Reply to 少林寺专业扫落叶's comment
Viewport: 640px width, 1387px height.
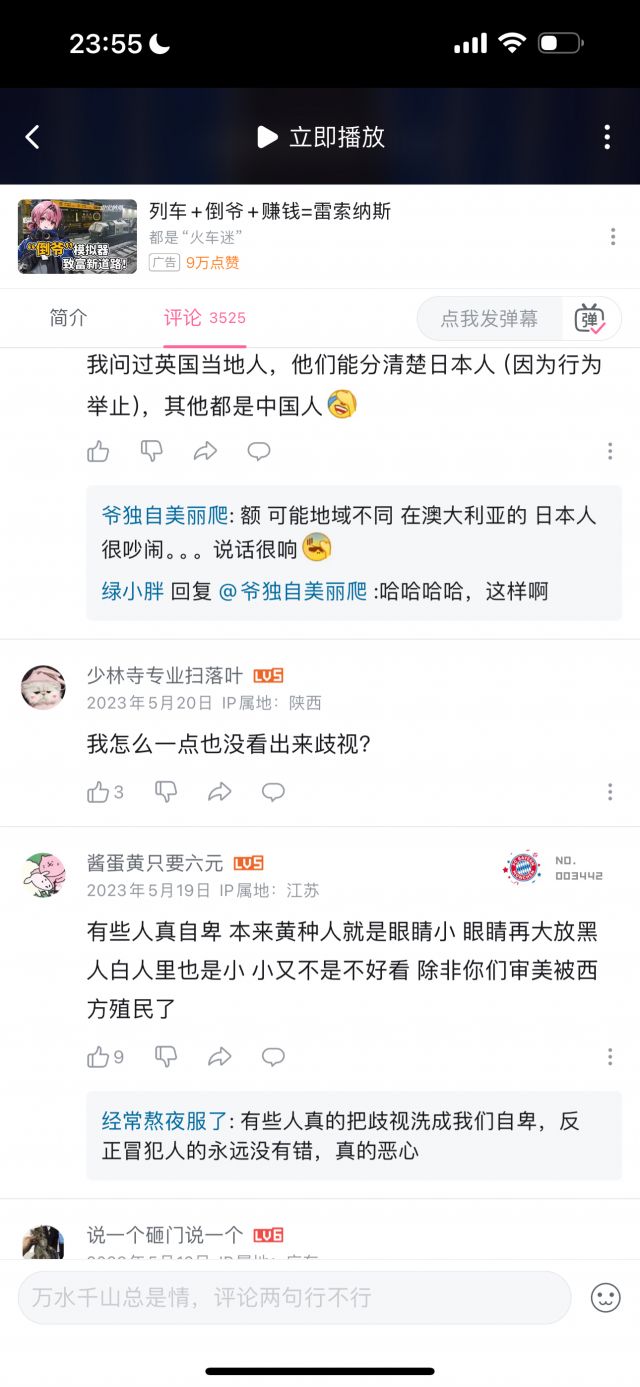273,792
